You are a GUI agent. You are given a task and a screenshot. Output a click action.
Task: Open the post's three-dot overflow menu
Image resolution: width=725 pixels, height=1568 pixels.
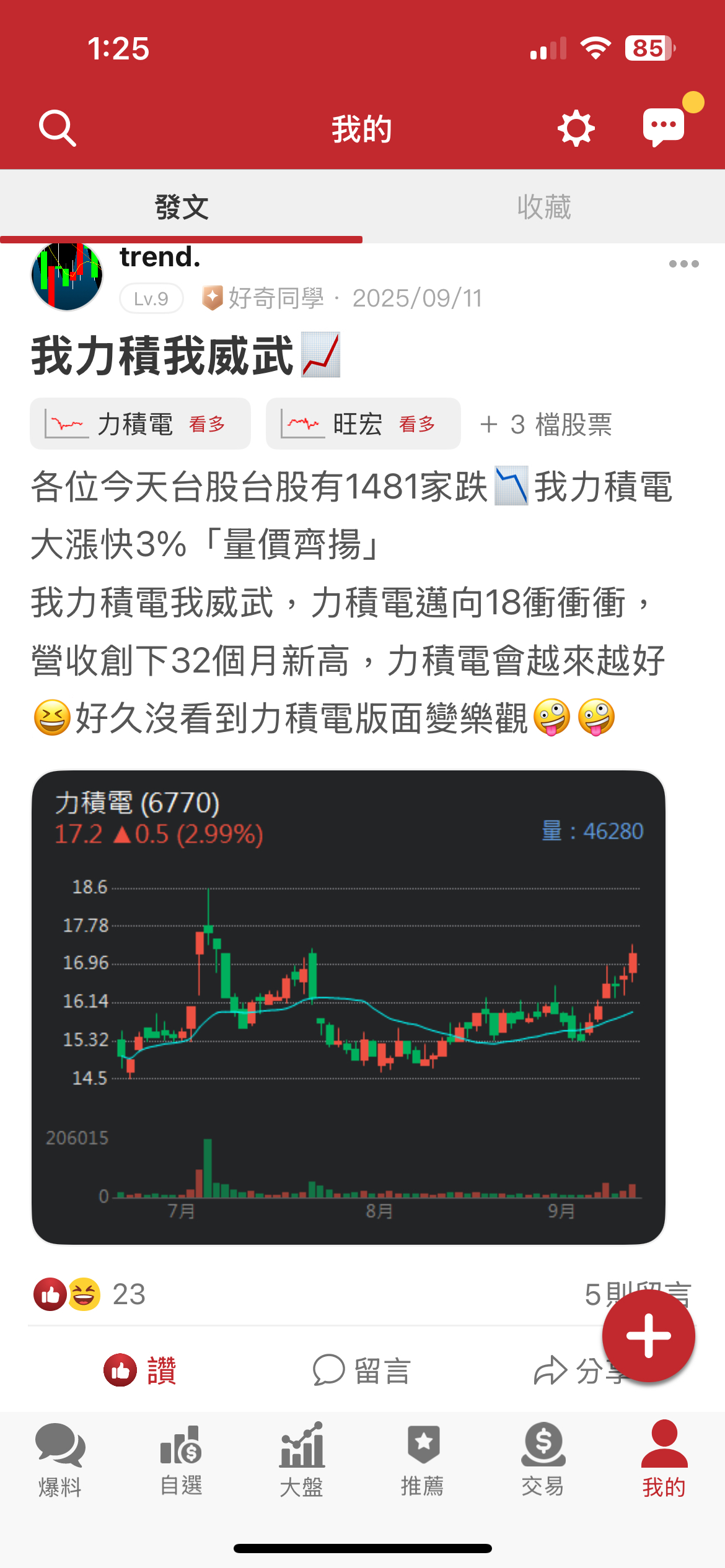point(683,264)
